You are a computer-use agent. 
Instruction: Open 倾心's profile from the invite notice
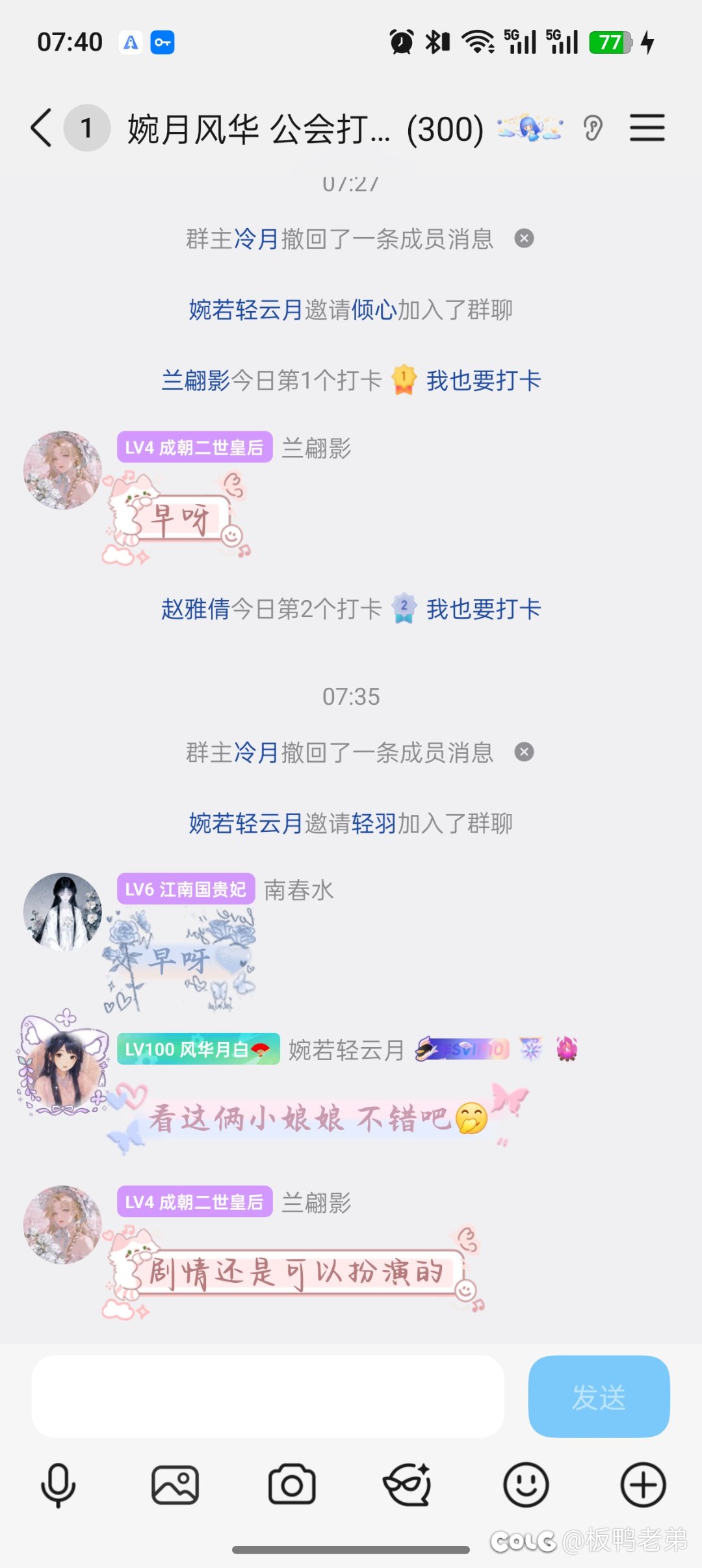pos(374,310)
